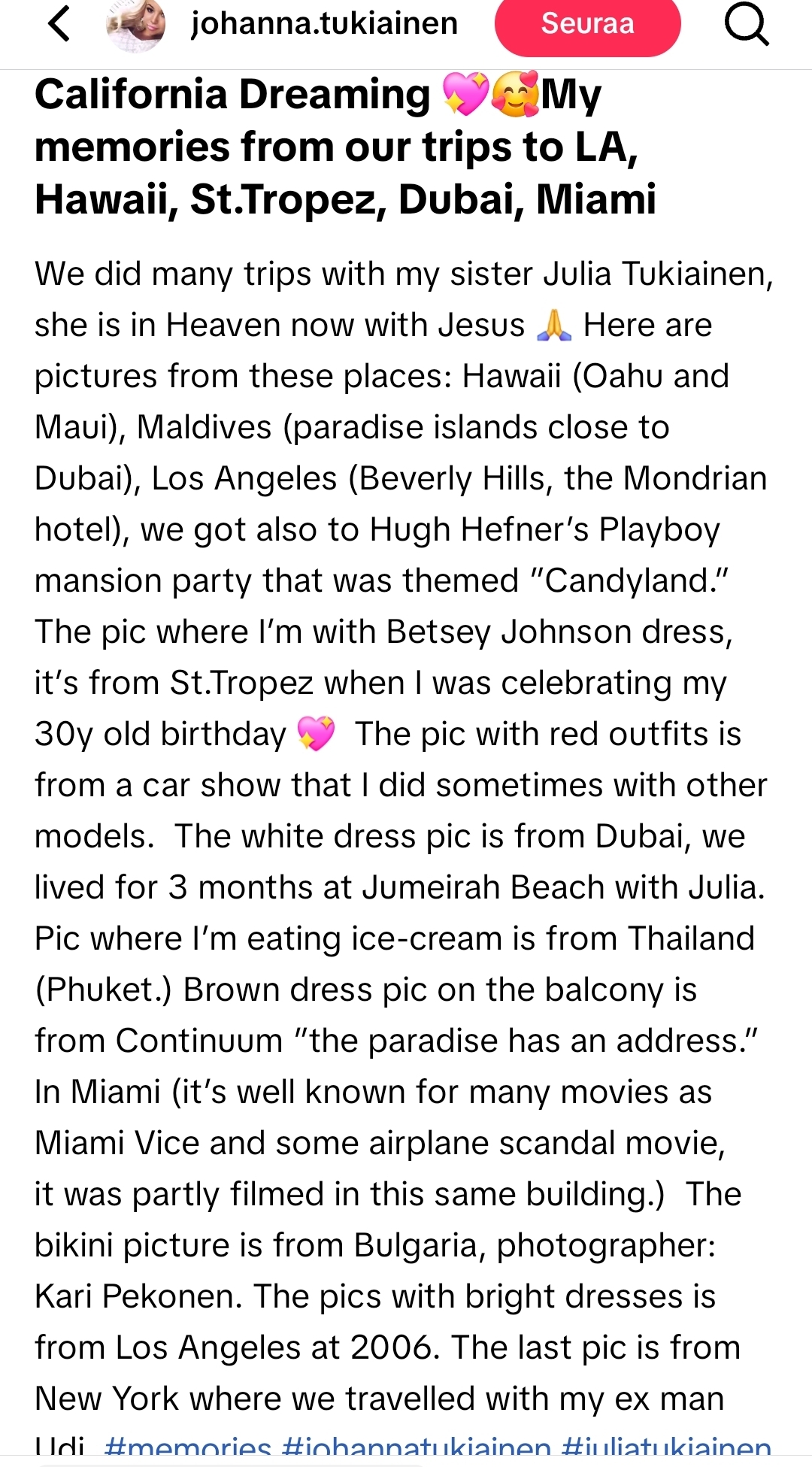
Task: Follow with the Seuraa button
Action: tap(587, 24)
